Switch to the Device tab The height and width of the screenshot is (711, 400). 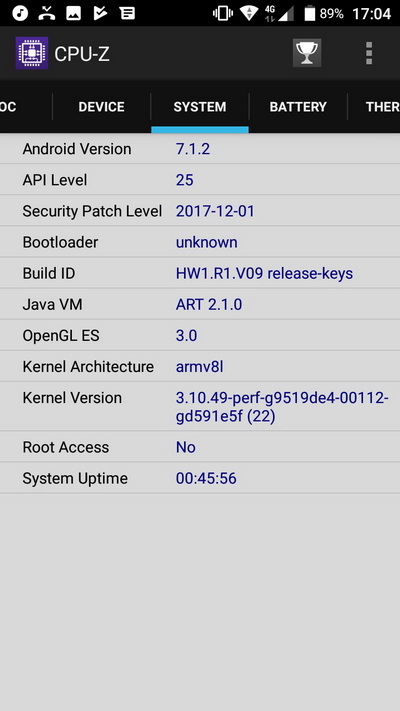tap(102, 107)
